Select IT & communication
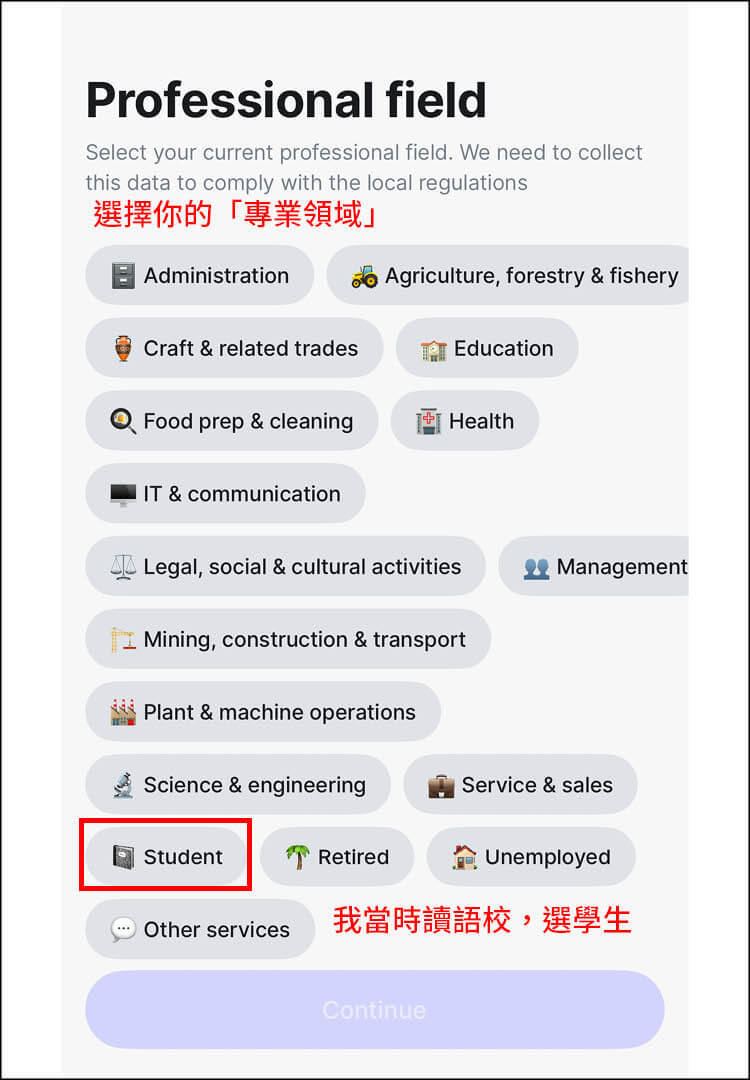The image size is (750, 1080). tap(225, 494)
